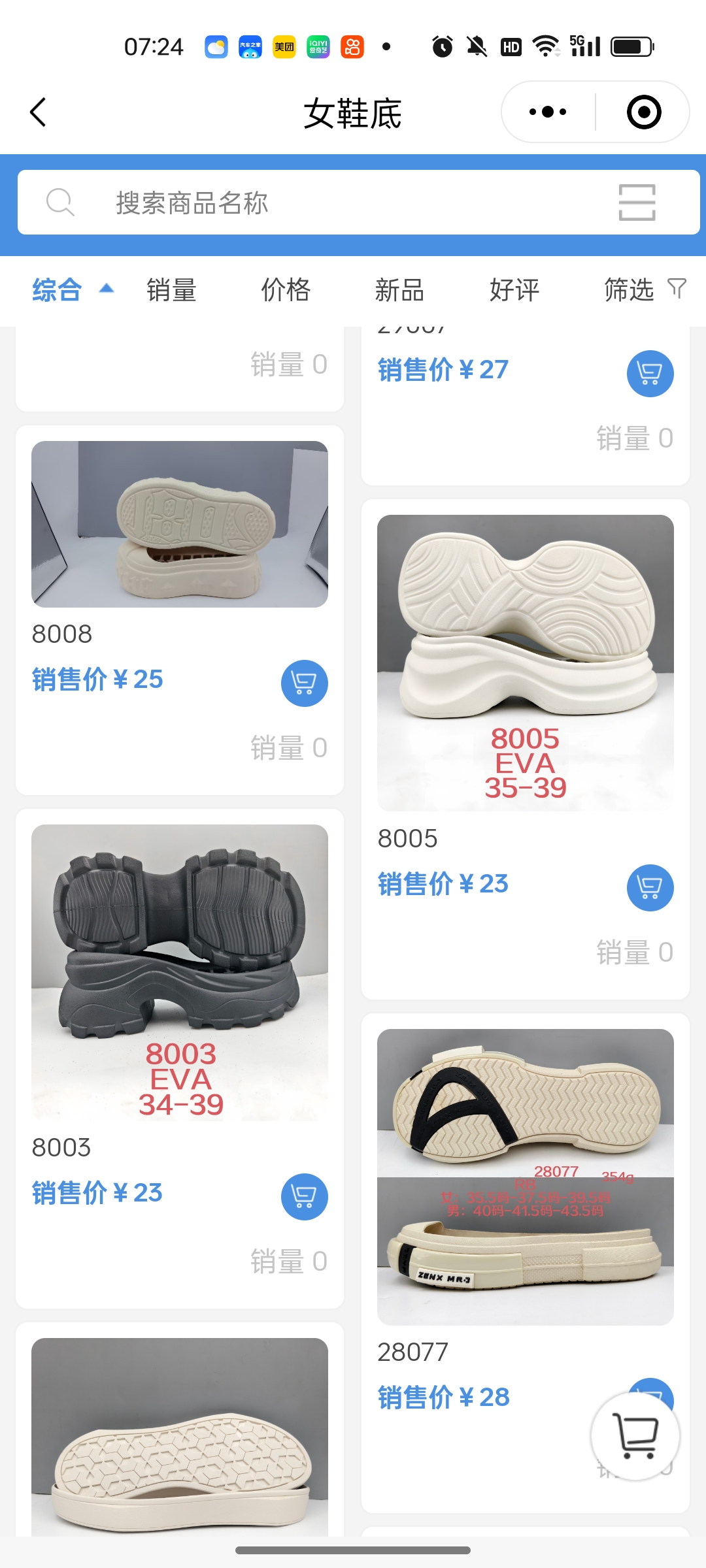This screenshot has width=706, height=1568.
Task: Tap the 搜索商品名称 search field
Action: pyautogui.click(x=327, y=203)
